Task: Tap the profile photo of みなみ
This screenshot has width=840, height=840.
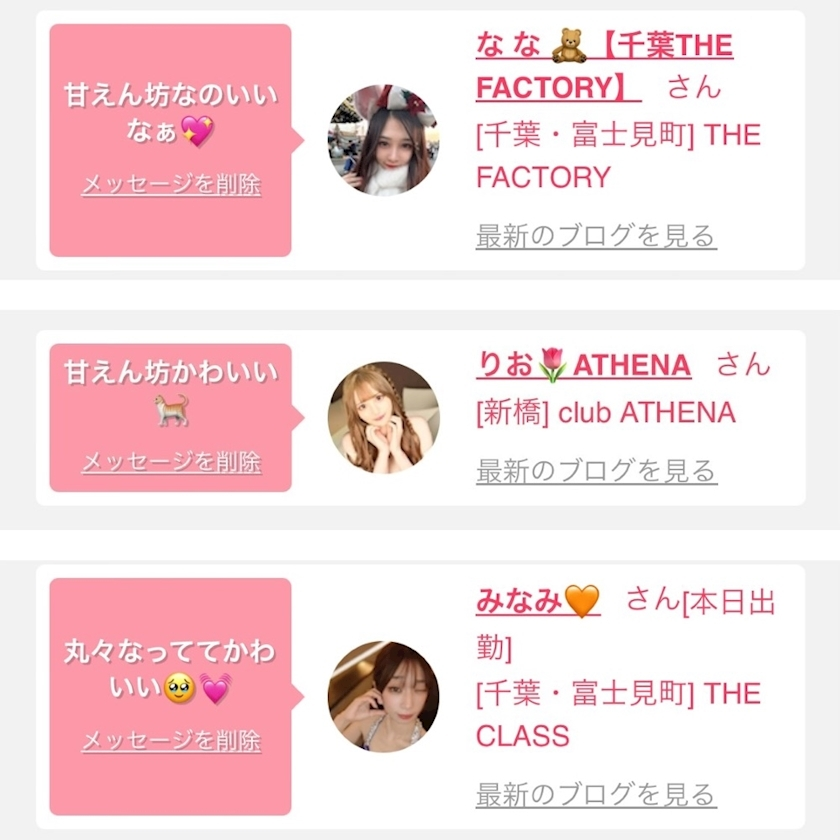Action: pyautogui.click(x=383, y=696)
